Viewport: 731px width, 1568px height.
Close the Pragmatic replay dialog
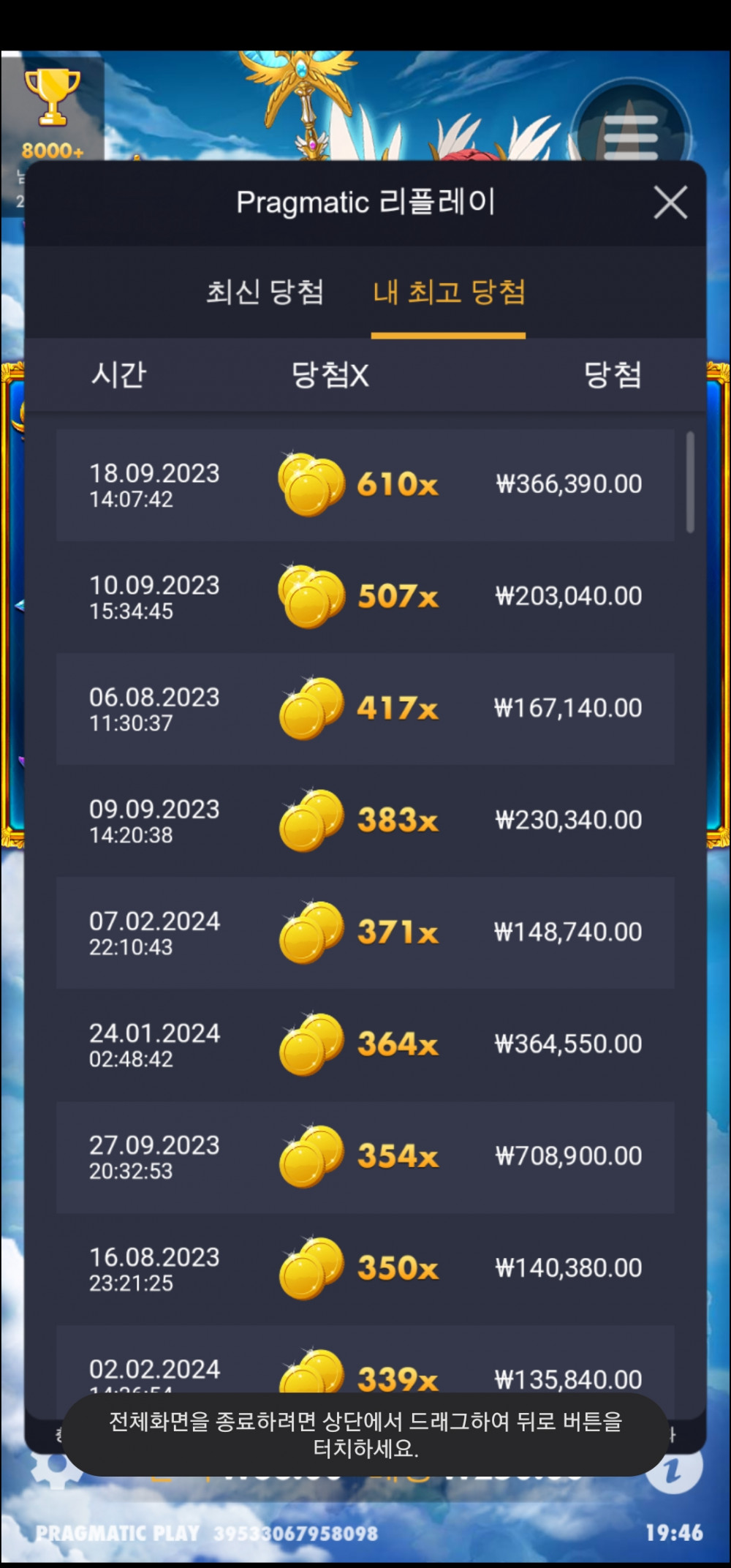(670, 203)
